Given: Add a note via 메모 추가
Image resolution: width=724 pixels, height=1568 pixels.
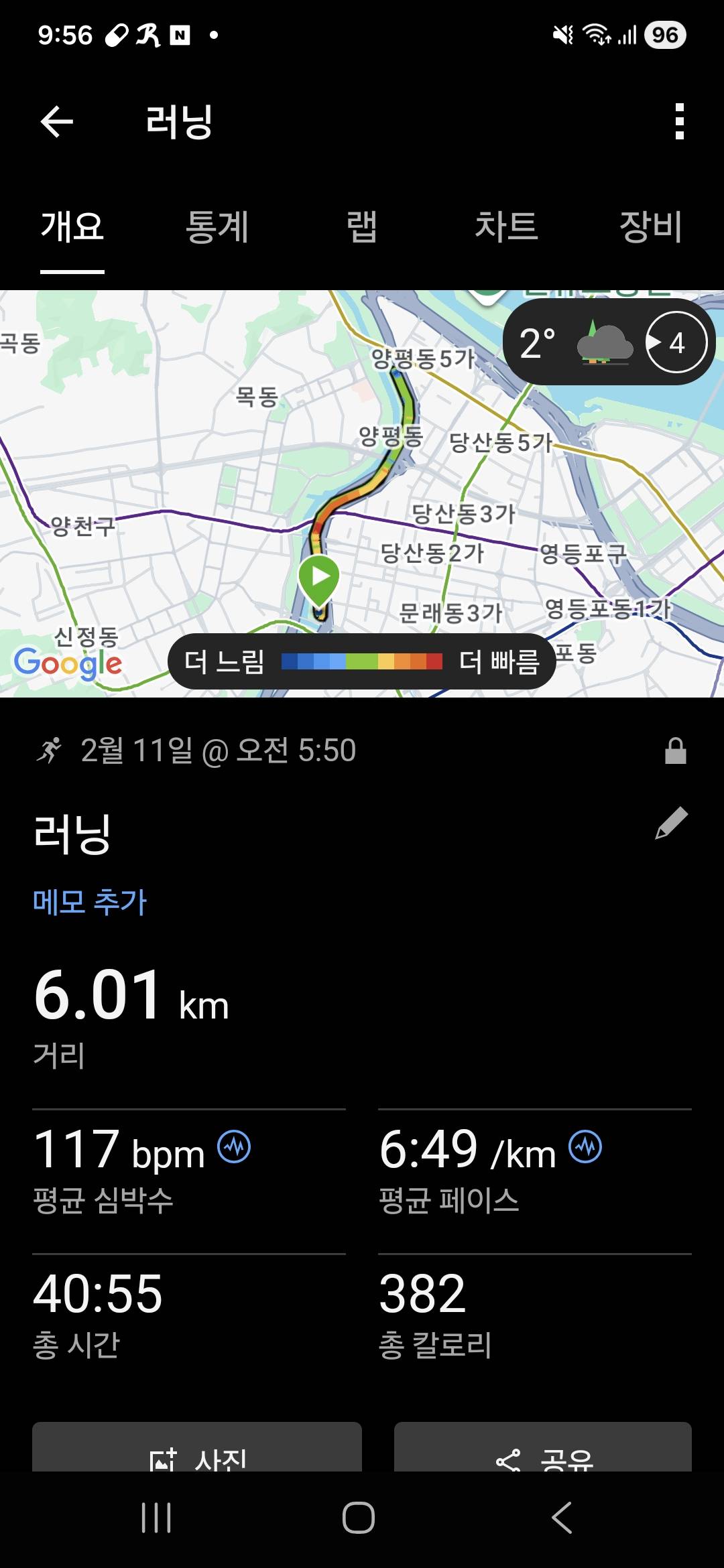Looking at the screenshot, I should [90, 903].
